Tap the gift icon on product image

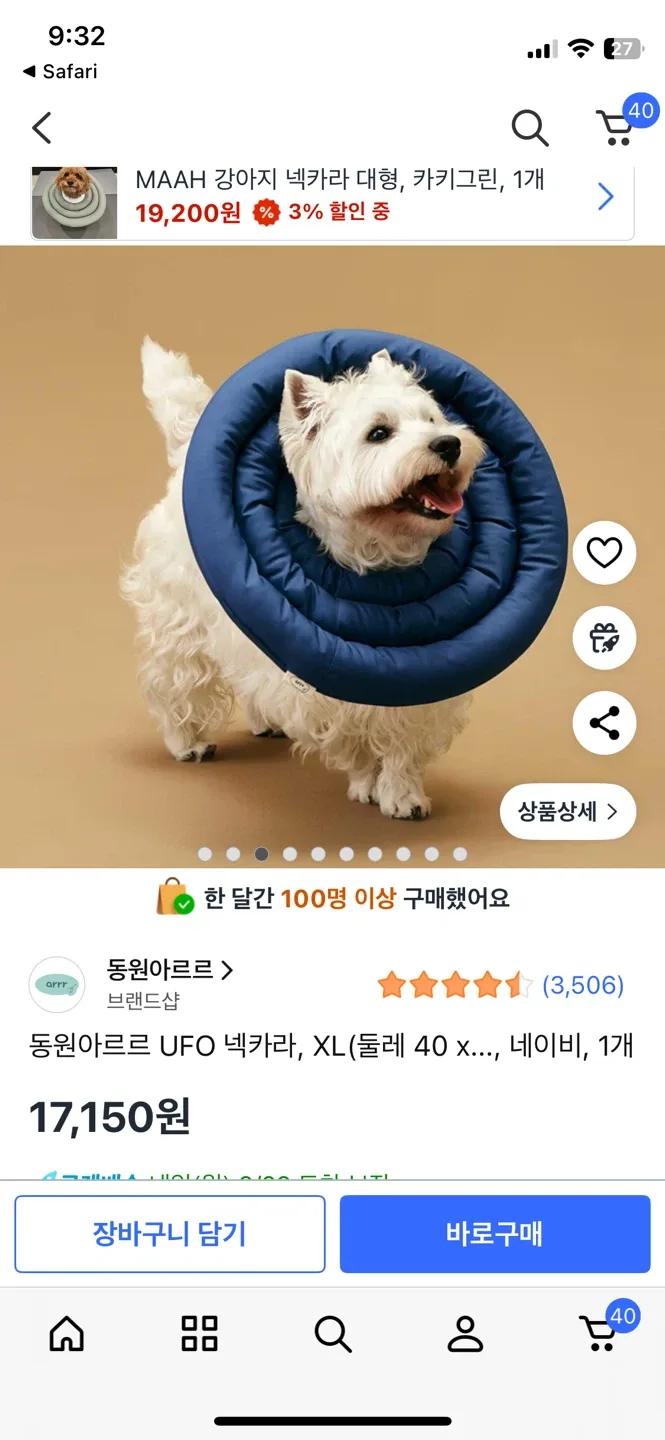tap(604, 638)
